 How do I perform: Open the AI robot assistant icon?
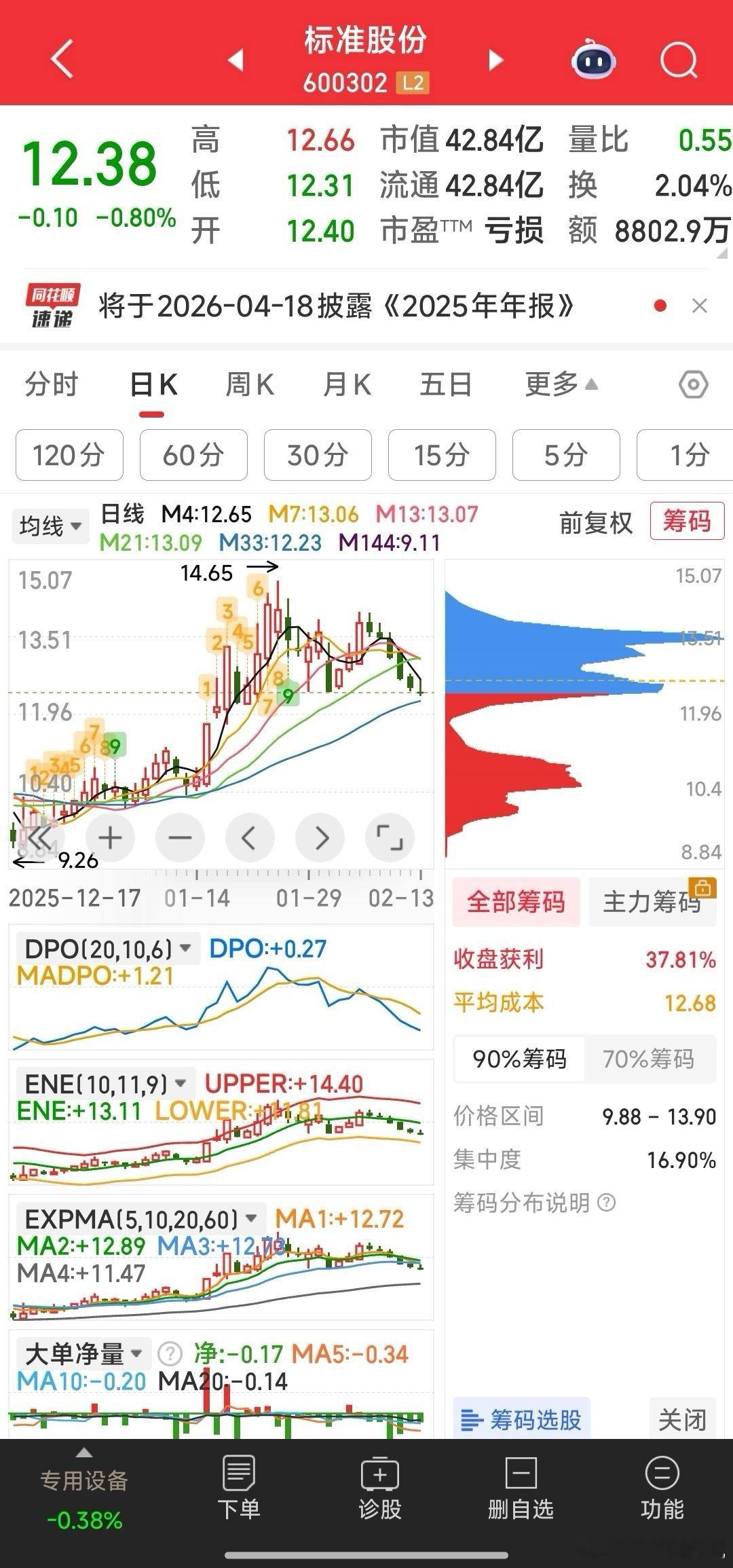point(593,60)
